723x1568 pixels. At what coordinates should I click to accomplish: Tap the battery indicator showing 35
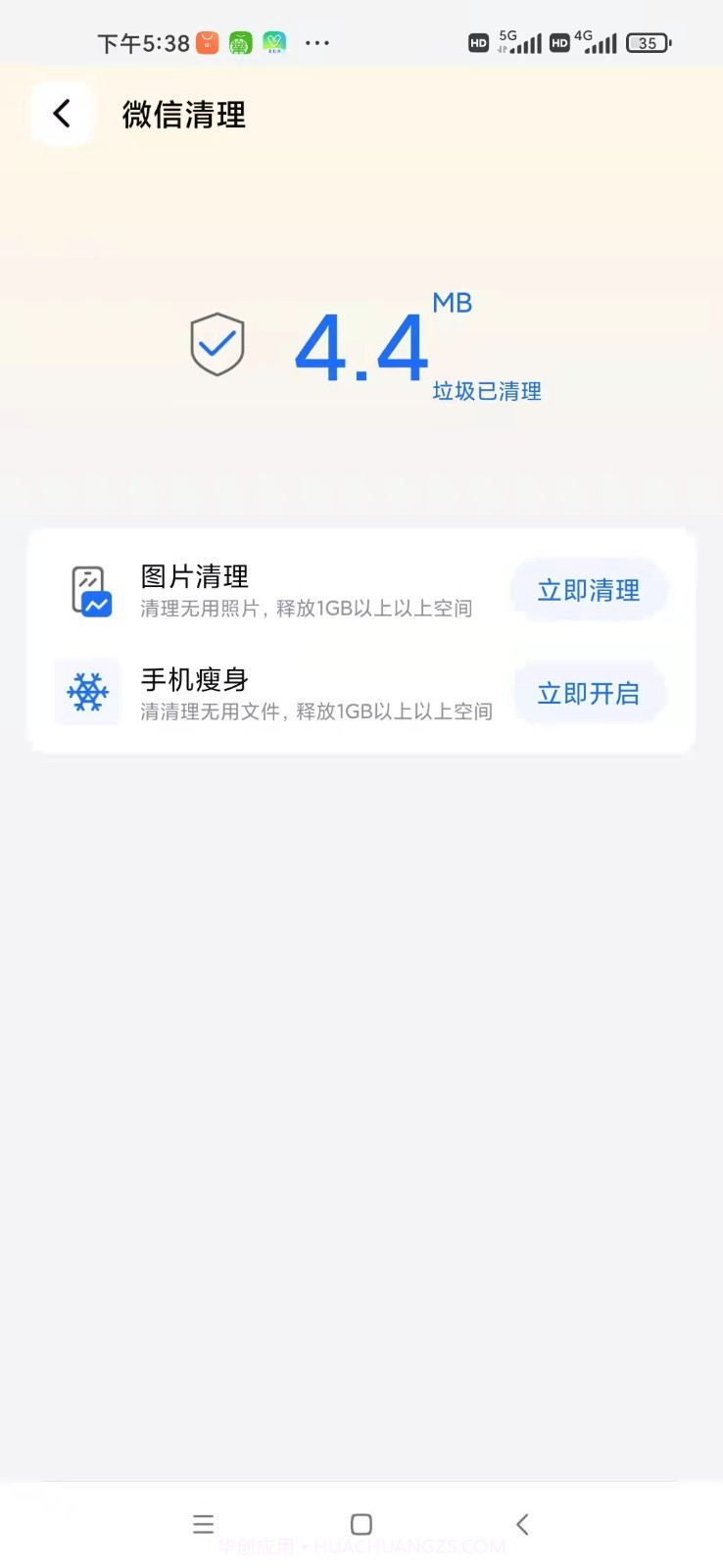(648, 42)
